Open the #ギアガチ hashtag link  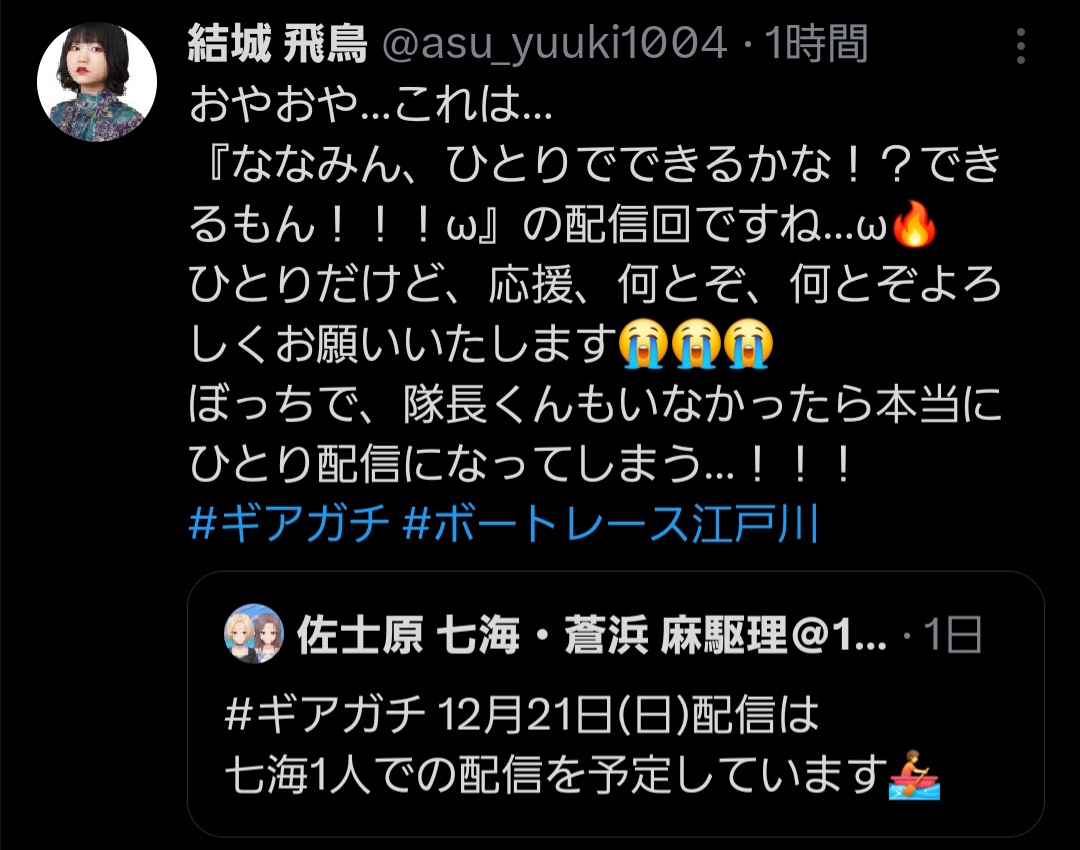tap(288, 524)
